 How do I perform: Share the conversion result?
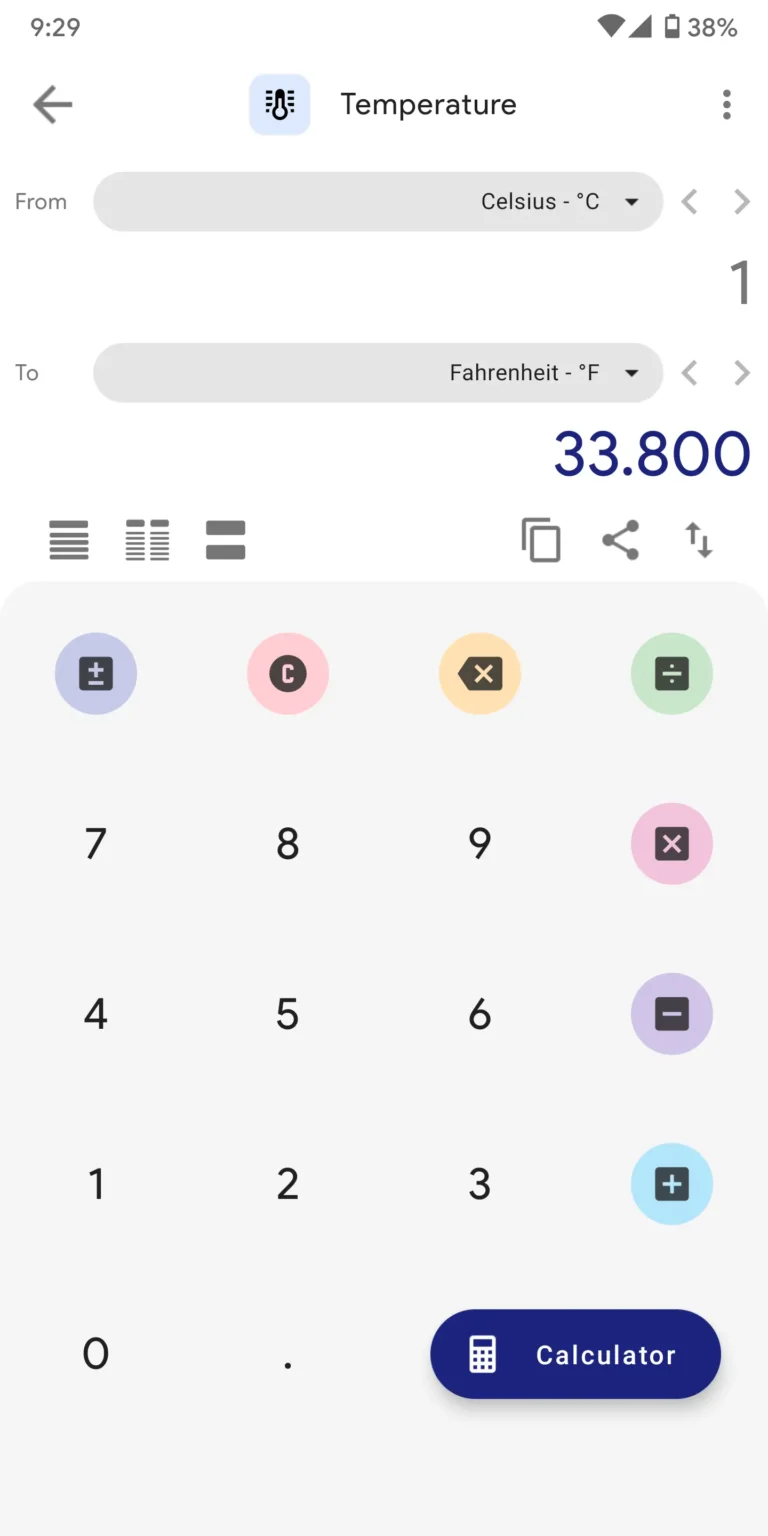coord(620,540)
